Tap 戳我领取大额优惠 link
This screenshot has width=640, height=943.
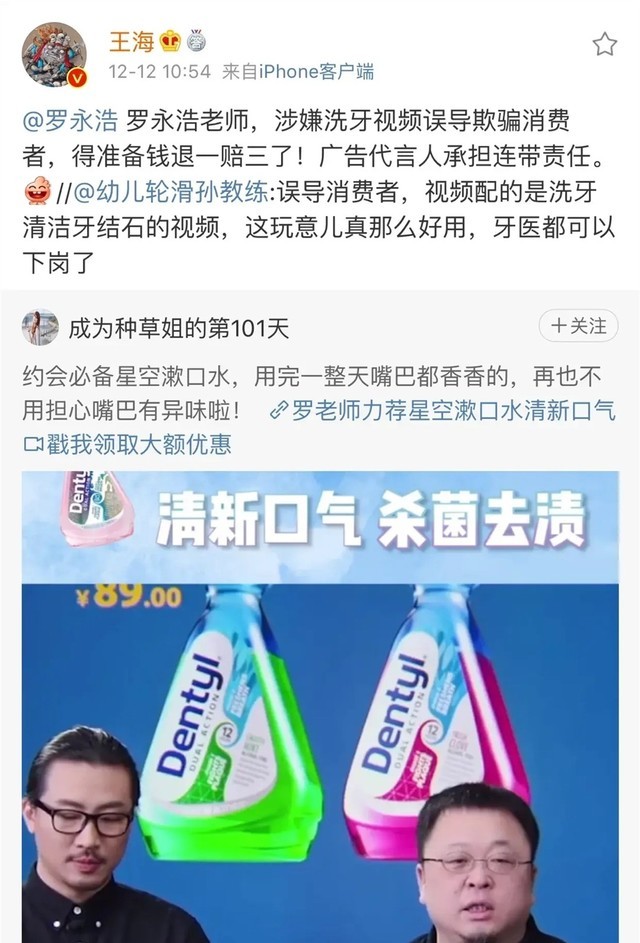tap(125, 443)
